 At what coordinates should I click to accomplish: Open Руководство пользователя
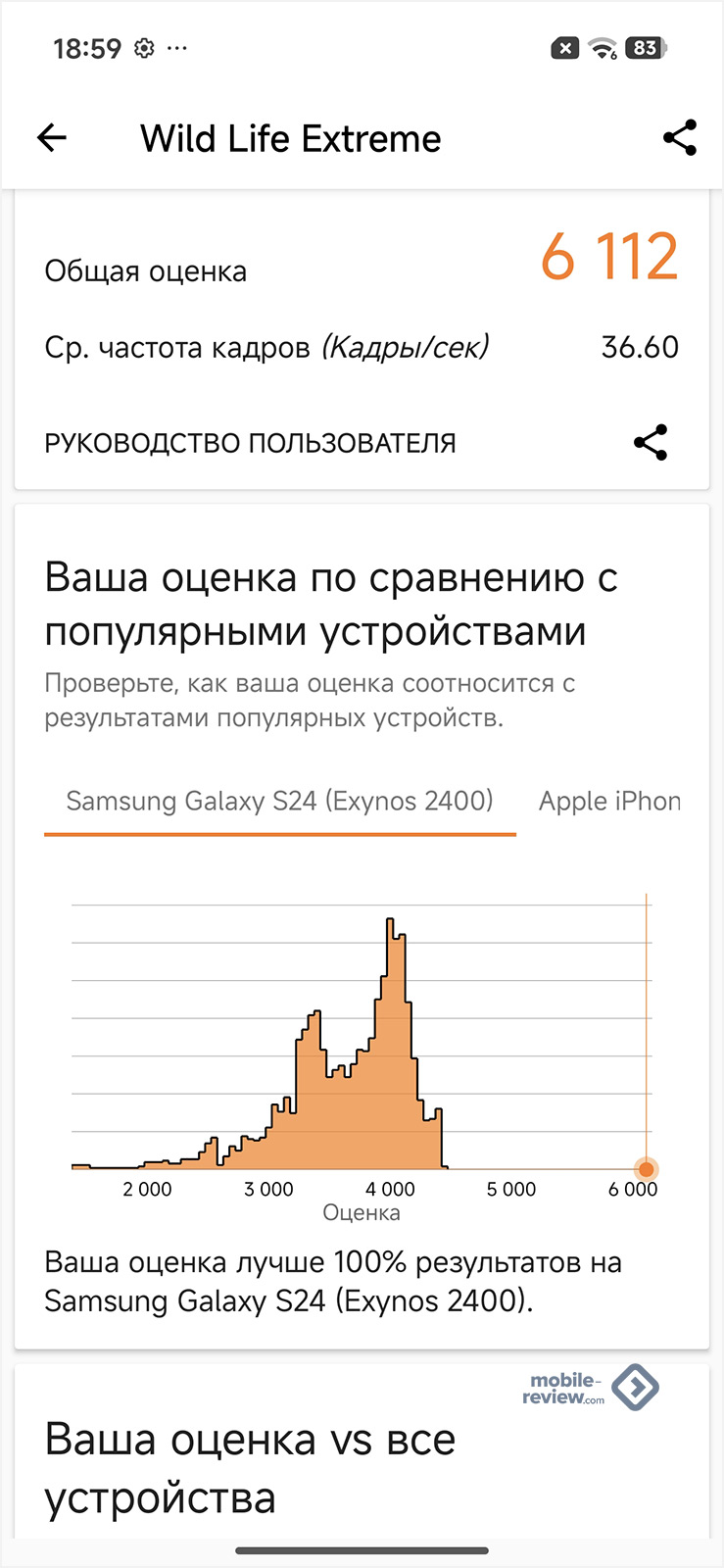tap(250, 443)
